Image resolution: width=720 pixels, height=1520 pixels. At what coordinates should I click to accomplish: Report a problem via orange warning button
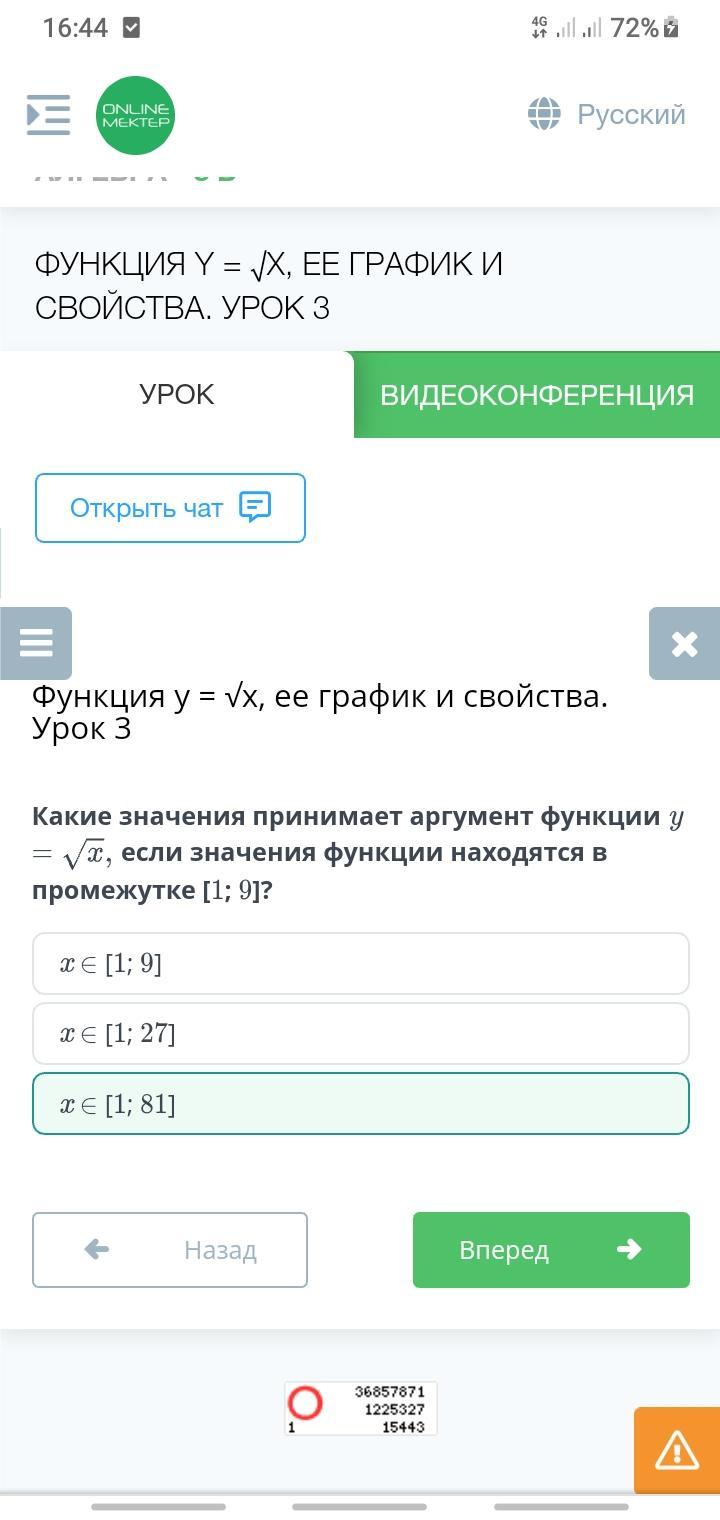click(677, 1451)
